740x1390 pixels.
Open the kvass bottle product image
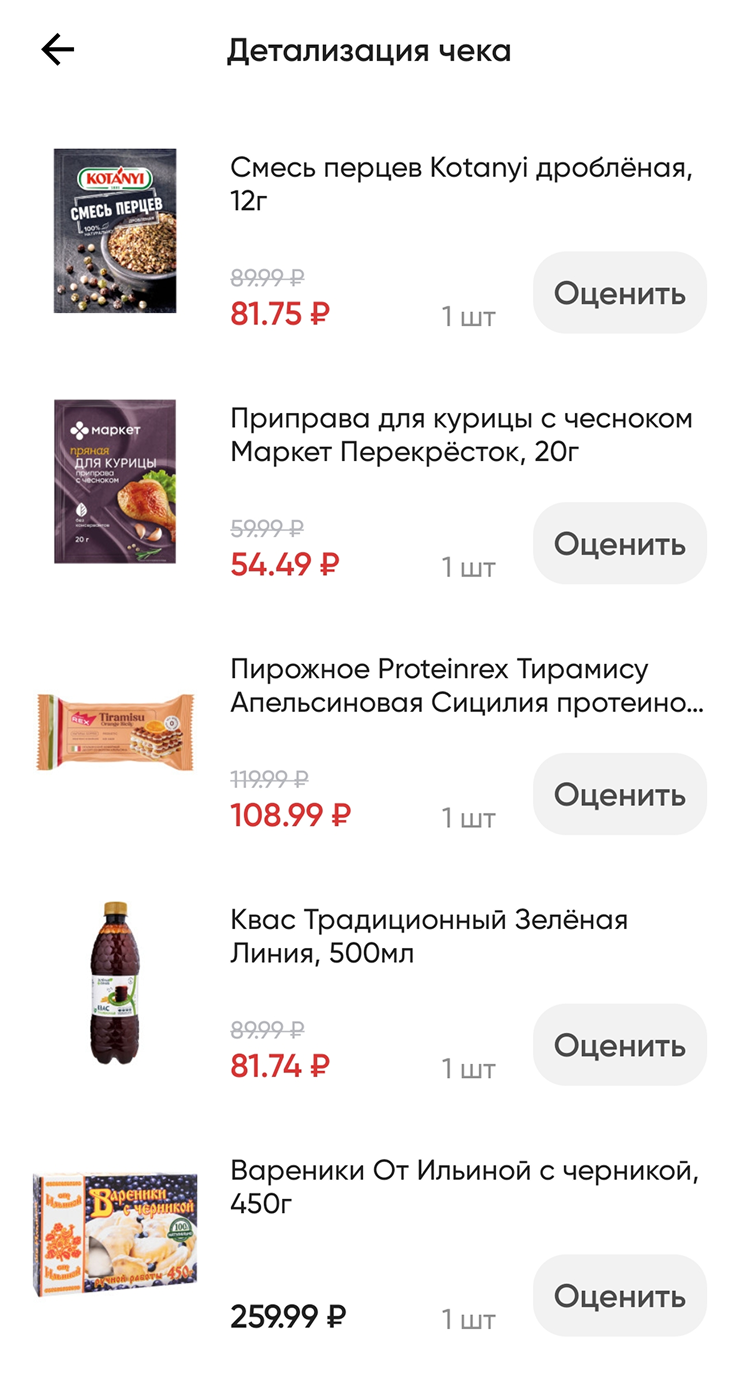[x=115, y=983]
